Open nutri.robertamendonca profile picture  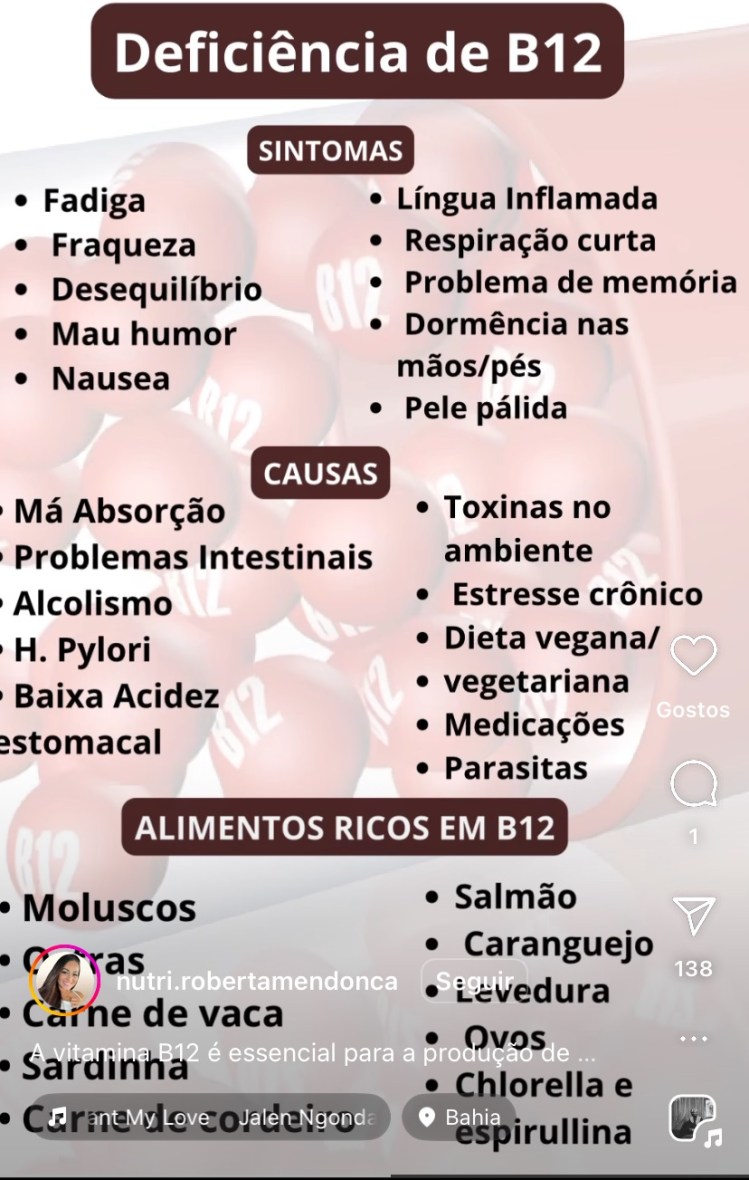(x=65, y=980)
